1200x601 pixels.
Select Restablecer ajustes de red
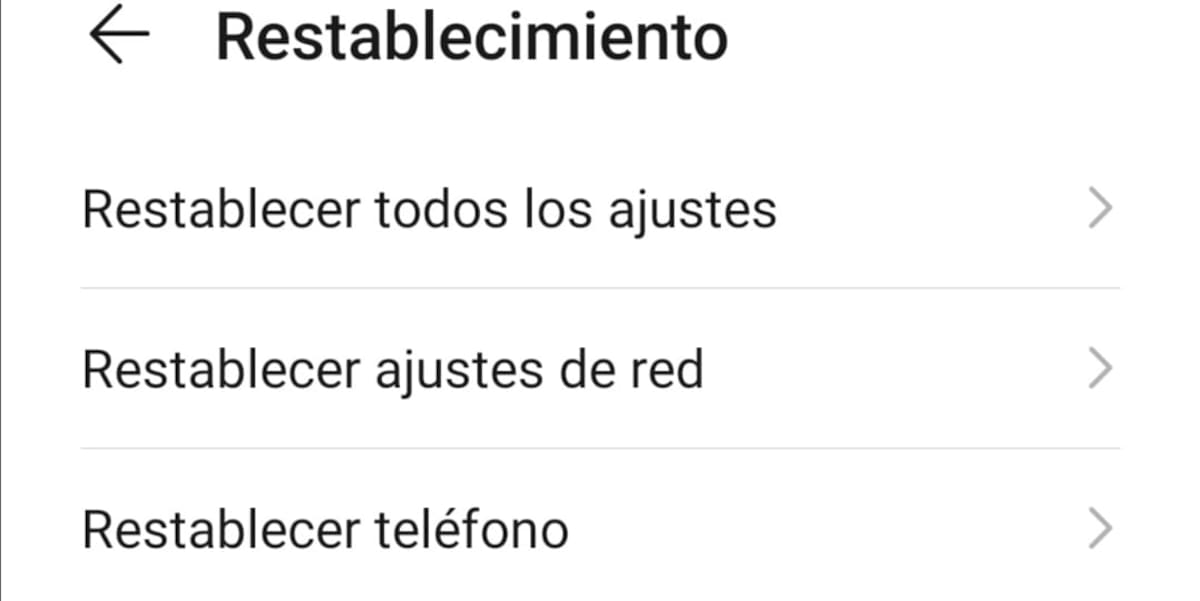coord(393,370)
